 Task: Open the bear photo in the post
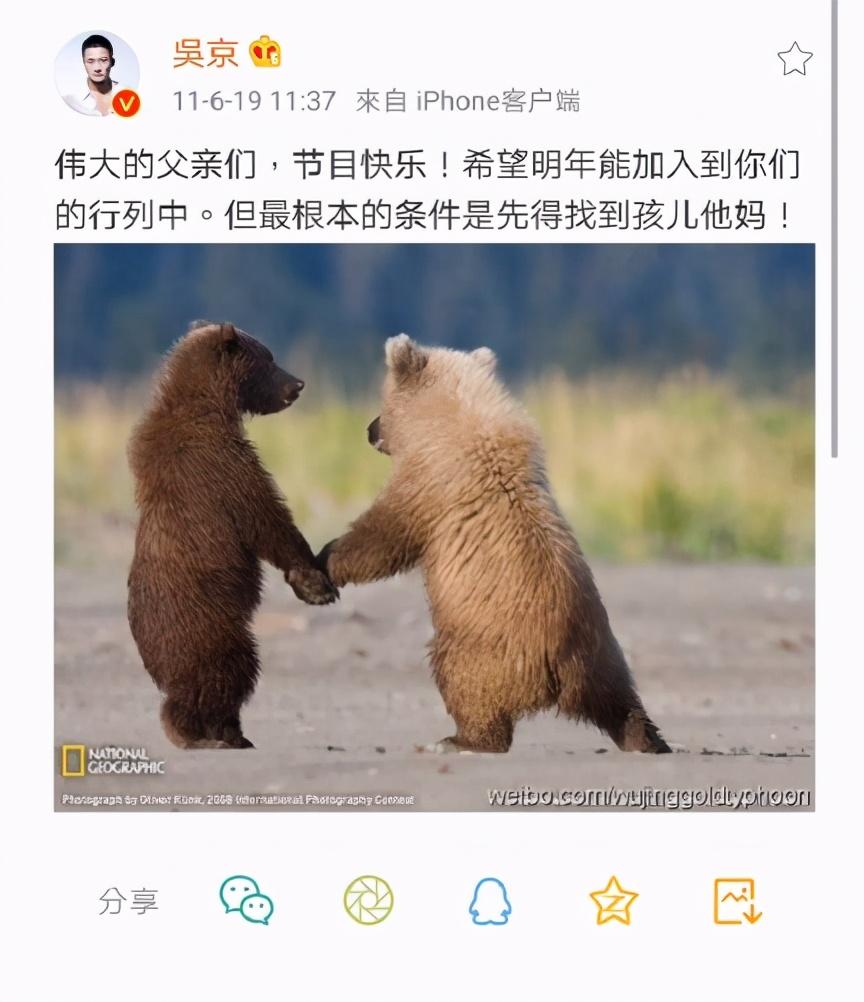434,527
